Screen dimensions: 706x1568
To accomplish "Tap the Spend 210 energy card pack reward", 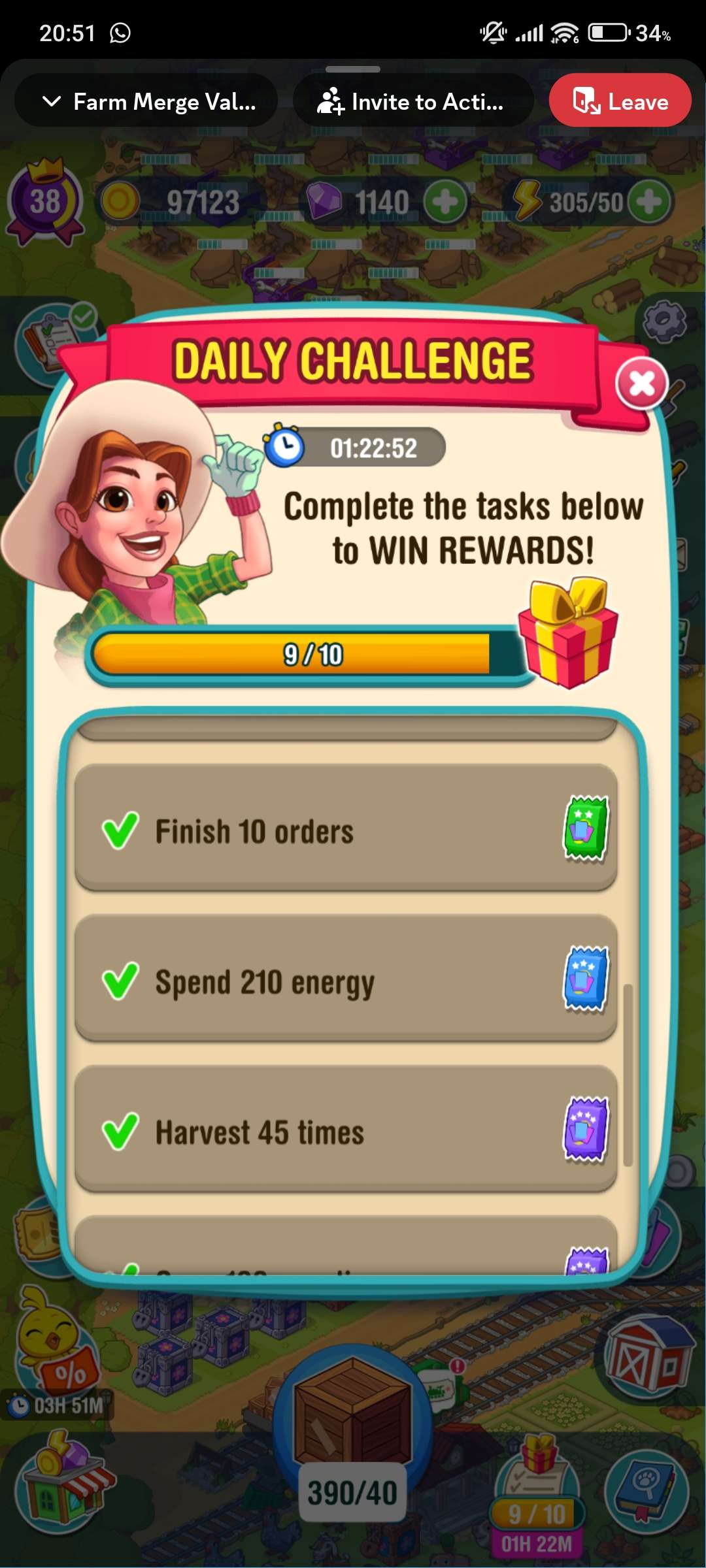I will pyautogui.click(x=586, y=979).
